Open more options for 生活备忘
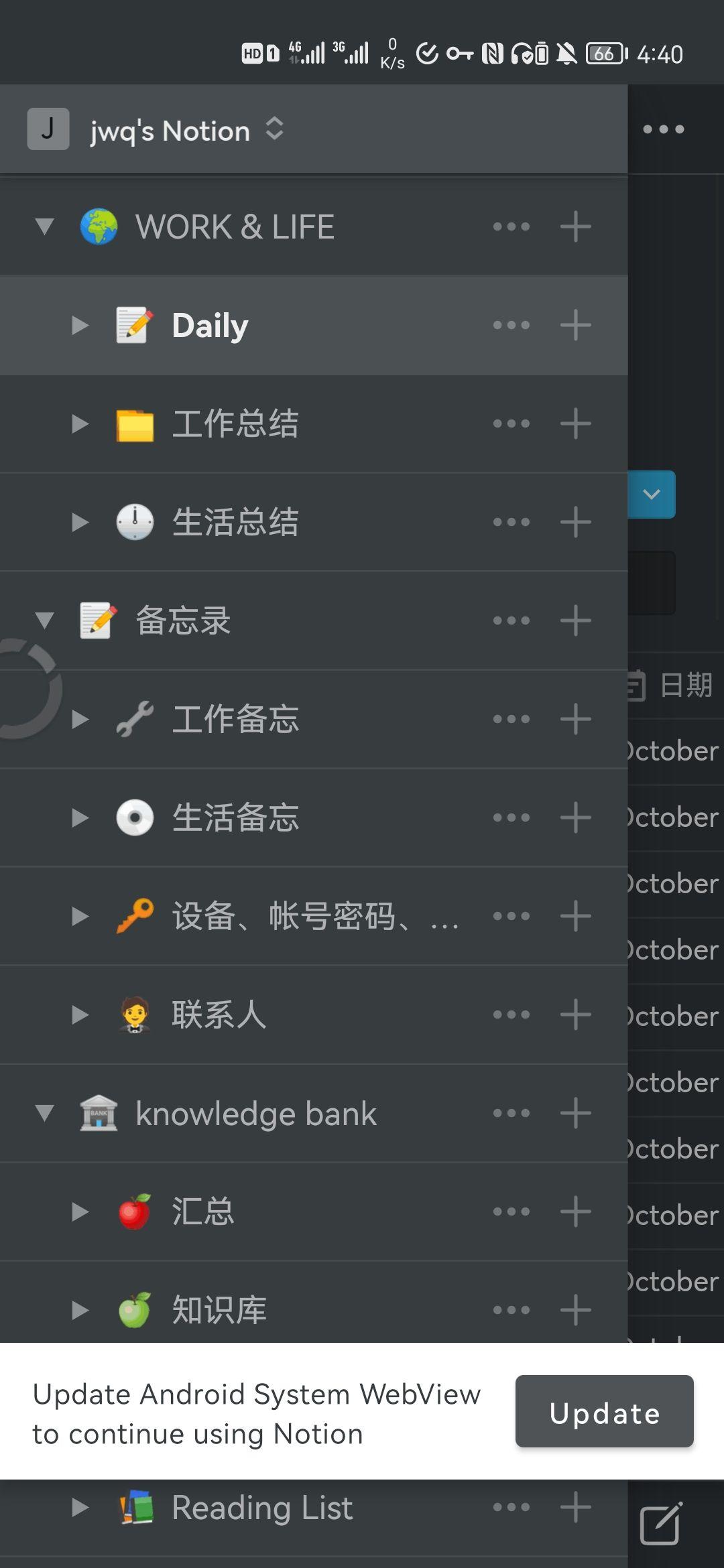 [x=511, y=818]
